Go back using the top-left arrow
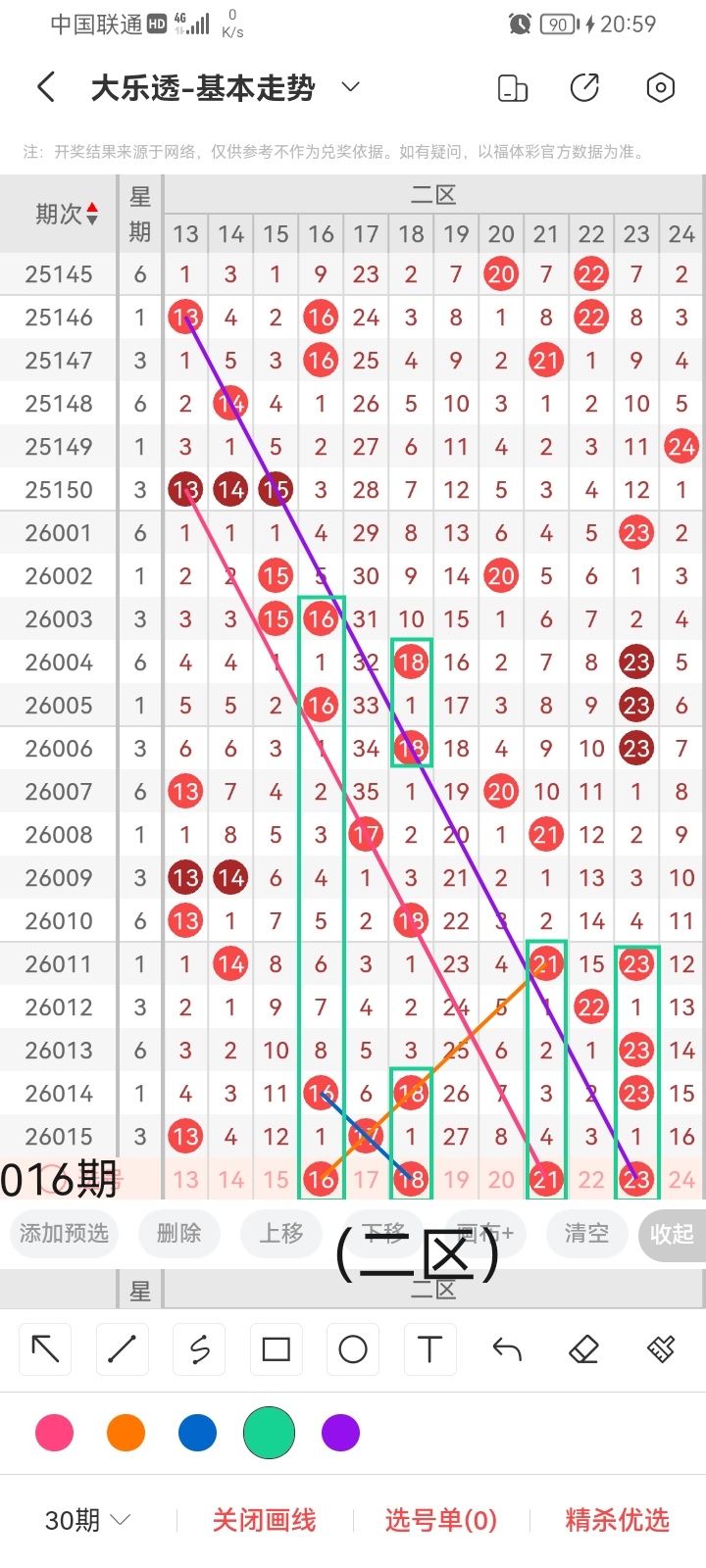The width and height of the screenshot is (706, 1568). 46,88
